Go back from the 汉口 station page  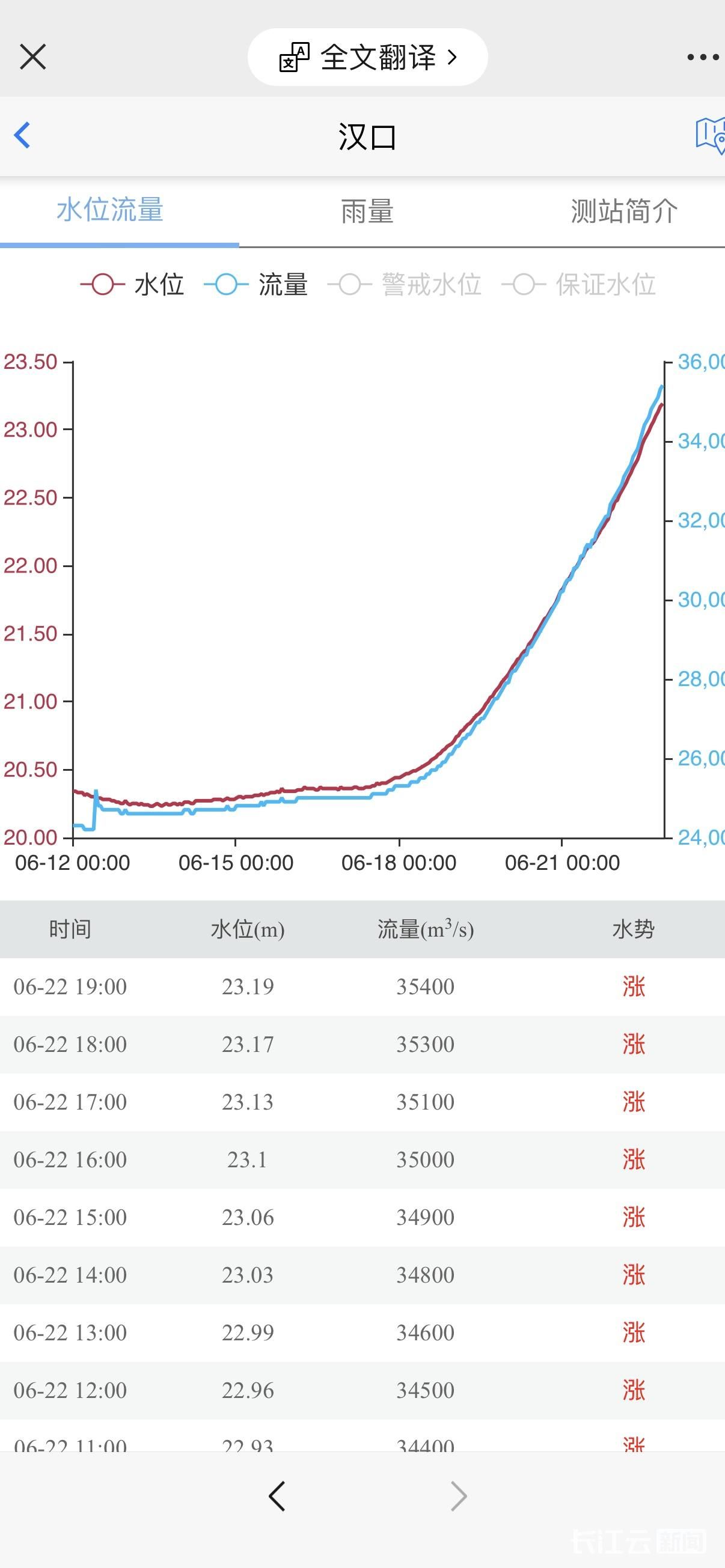click(x=22, y=135)
